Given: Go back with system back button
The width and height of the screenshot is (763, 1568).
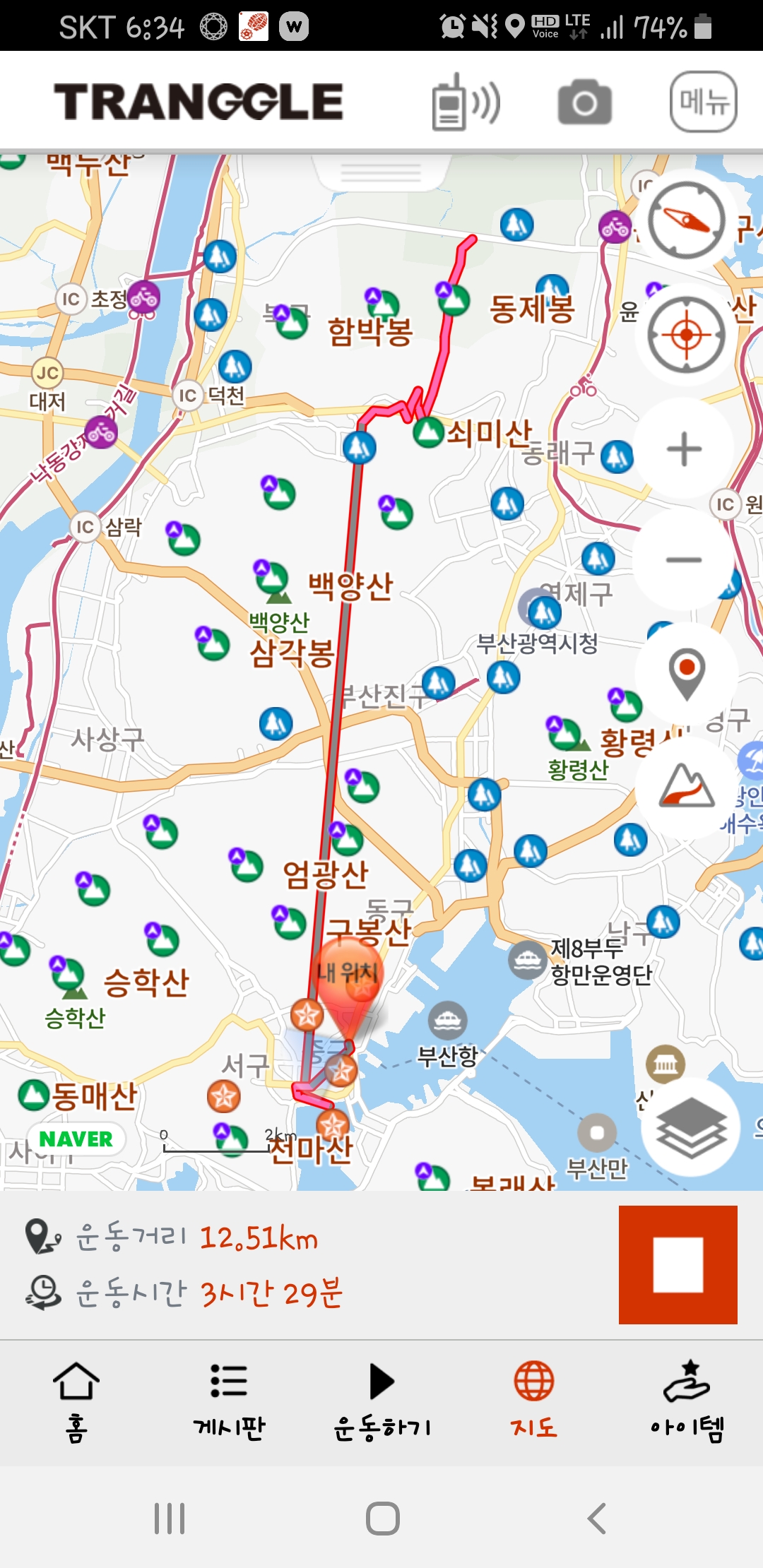Looking at the screenshot, I should pos(597,1518).
